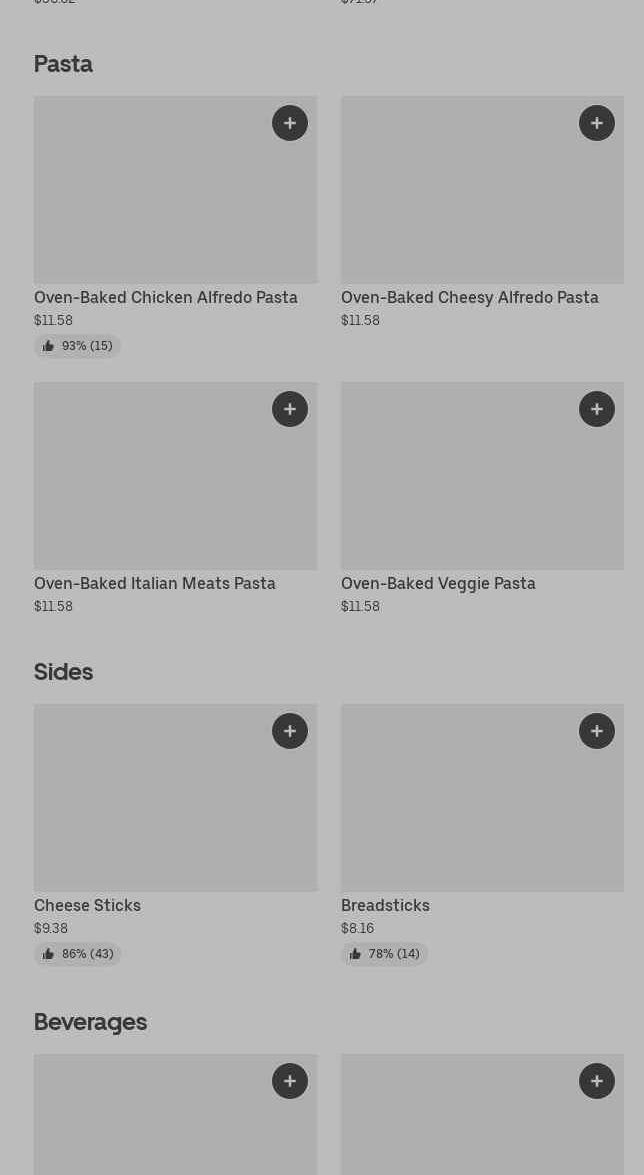Open Oven-Baked Chicken Alfredo Pasta item
644x1175 pixels.
coord(165,297)
